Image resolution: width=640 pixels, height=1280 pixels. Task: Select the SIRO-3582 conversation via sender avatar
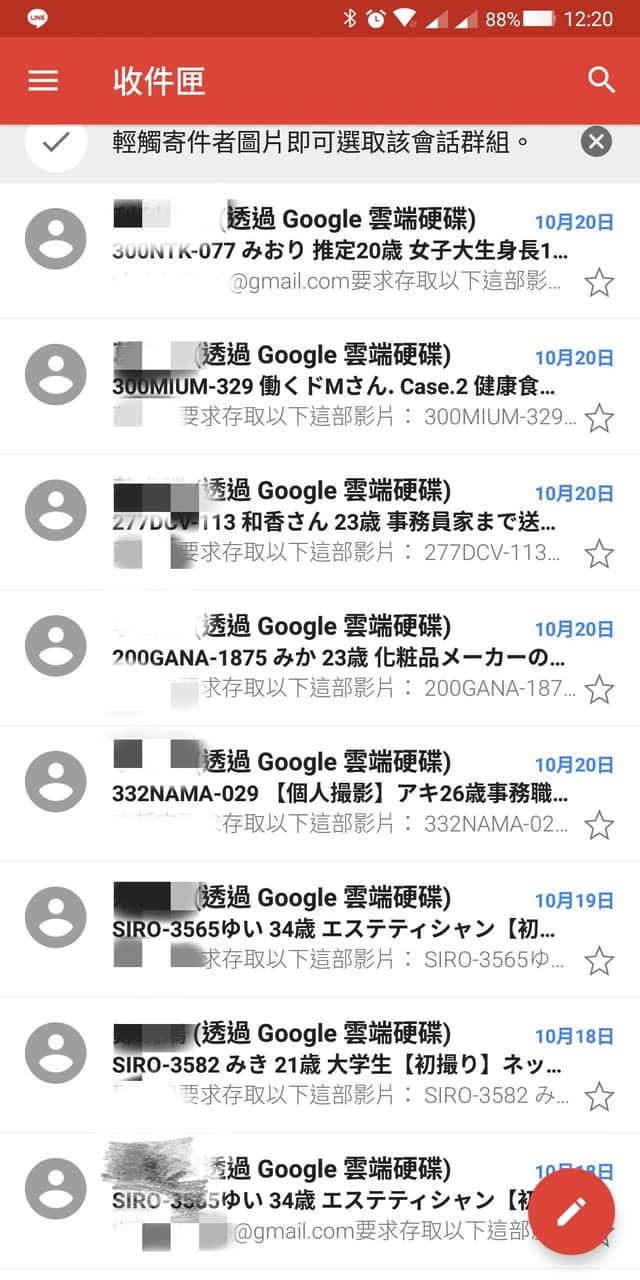(x=56, y=1053)
